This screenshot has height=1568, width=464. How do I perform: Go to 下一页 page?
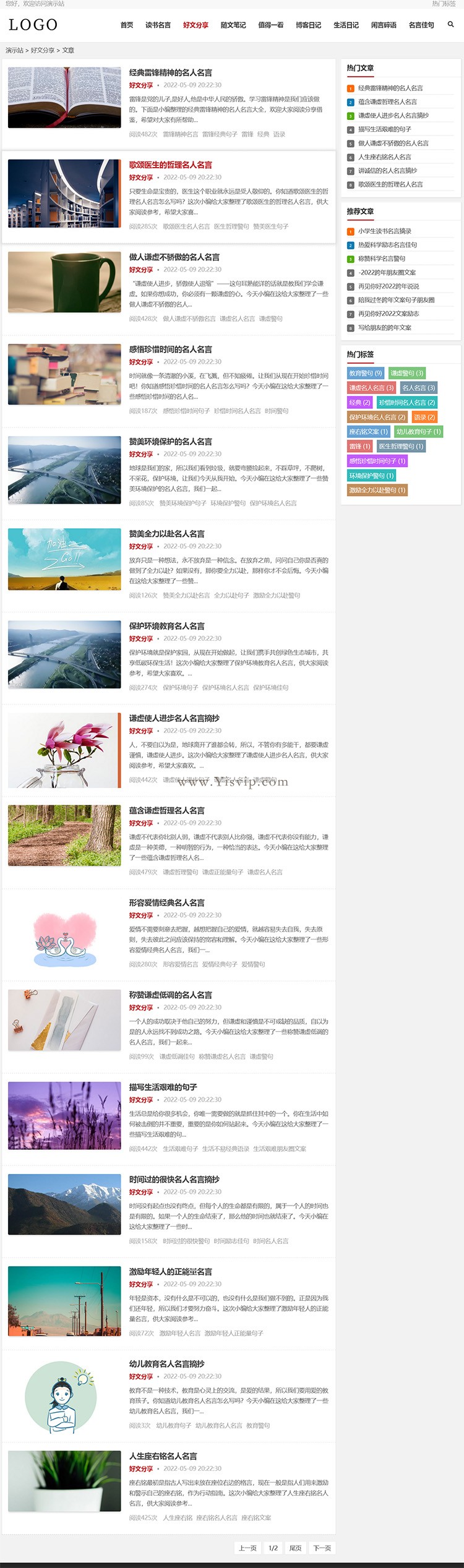pos(322,1548)
